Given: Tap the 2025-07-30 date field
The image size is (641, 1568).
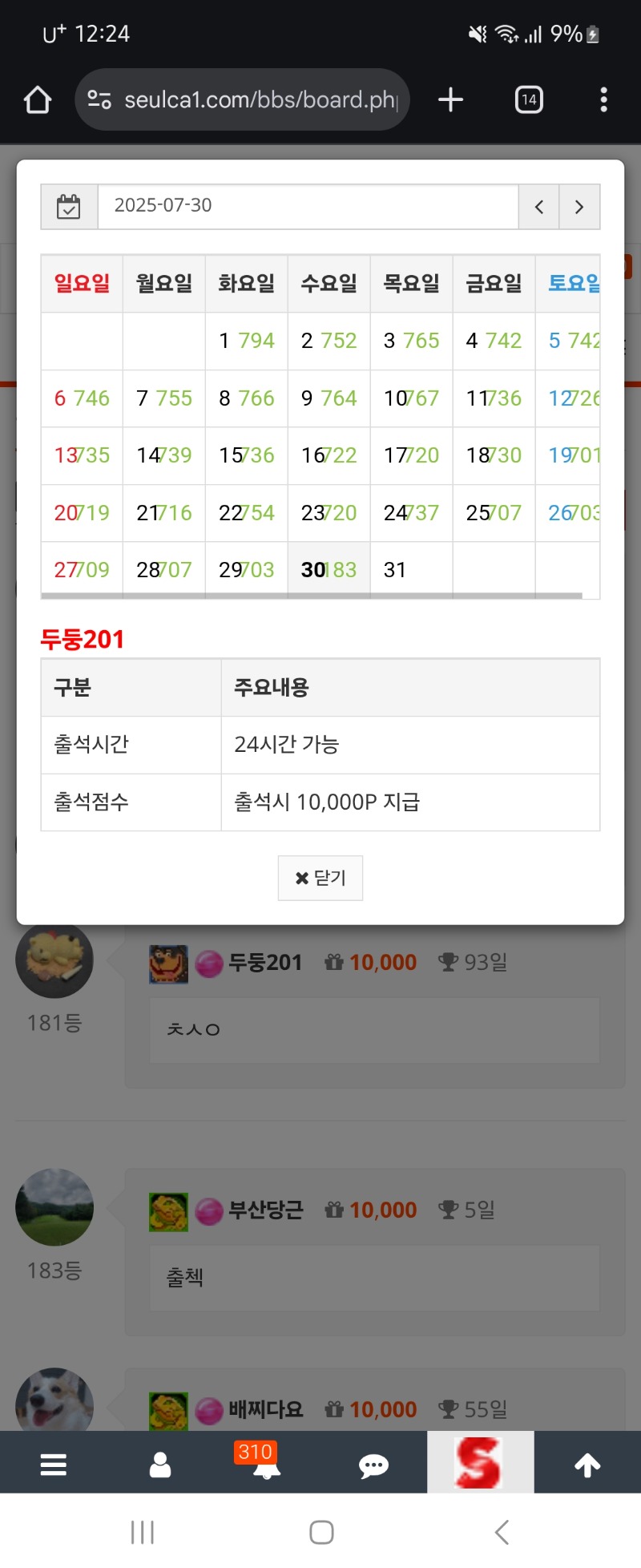Looking at the screenshot, I should [308, 206].
